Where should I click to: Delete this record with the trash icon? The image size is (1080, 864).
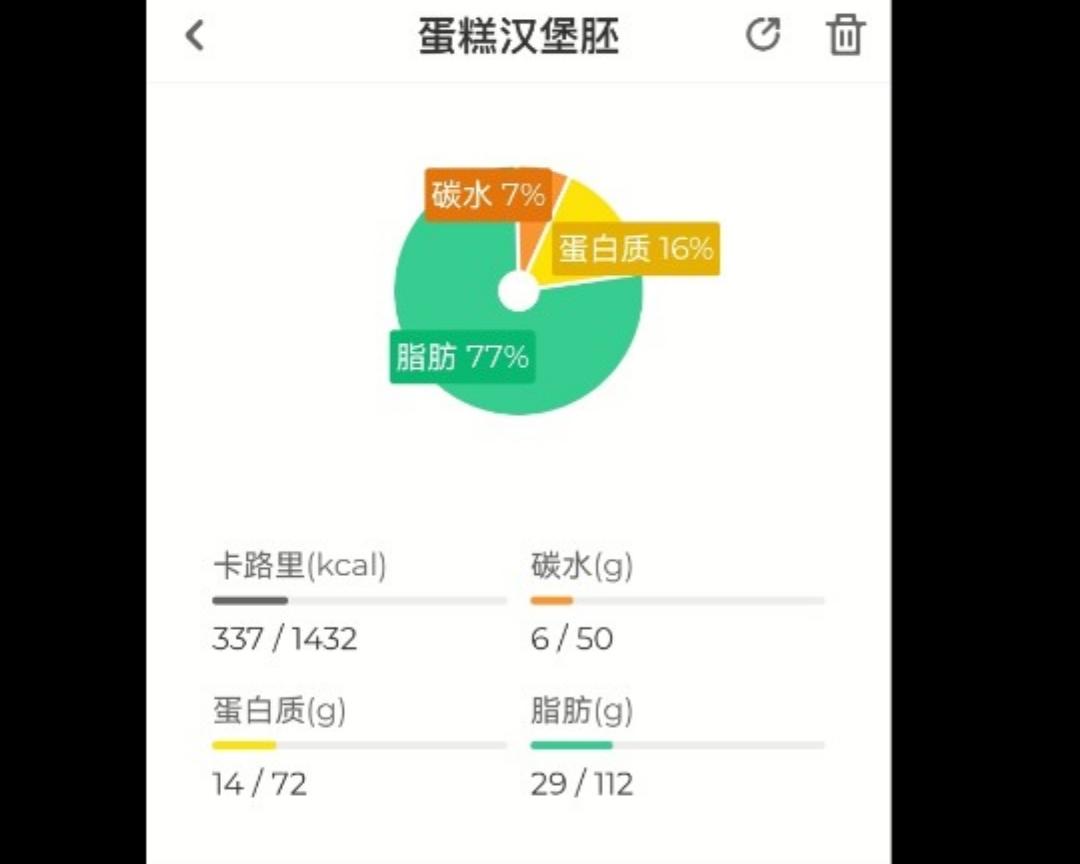point(845,34)
